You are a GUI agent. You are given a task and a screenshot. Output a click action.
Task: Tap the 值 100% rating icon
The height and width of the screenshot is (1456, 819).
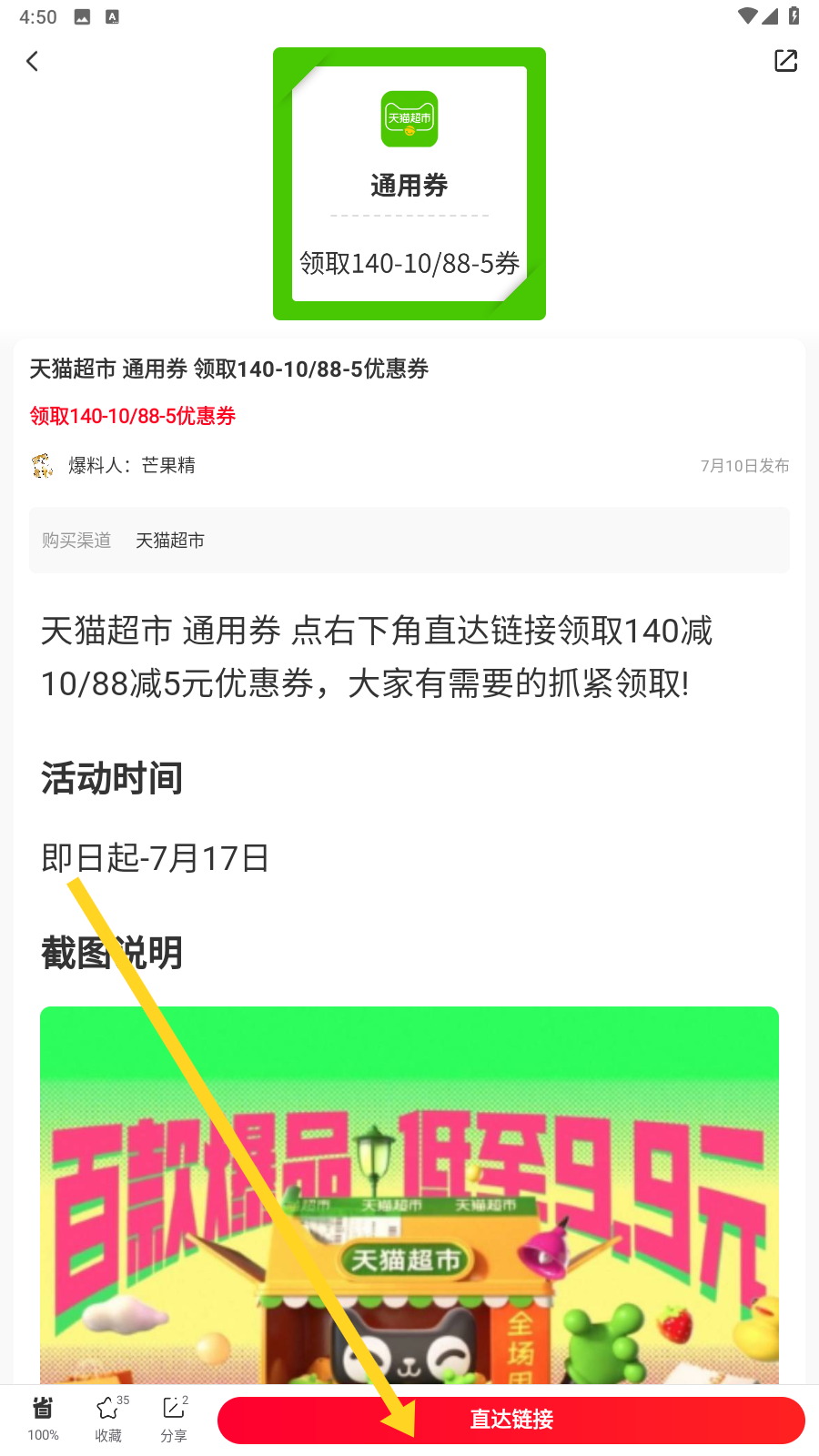tap(43, 1419)
